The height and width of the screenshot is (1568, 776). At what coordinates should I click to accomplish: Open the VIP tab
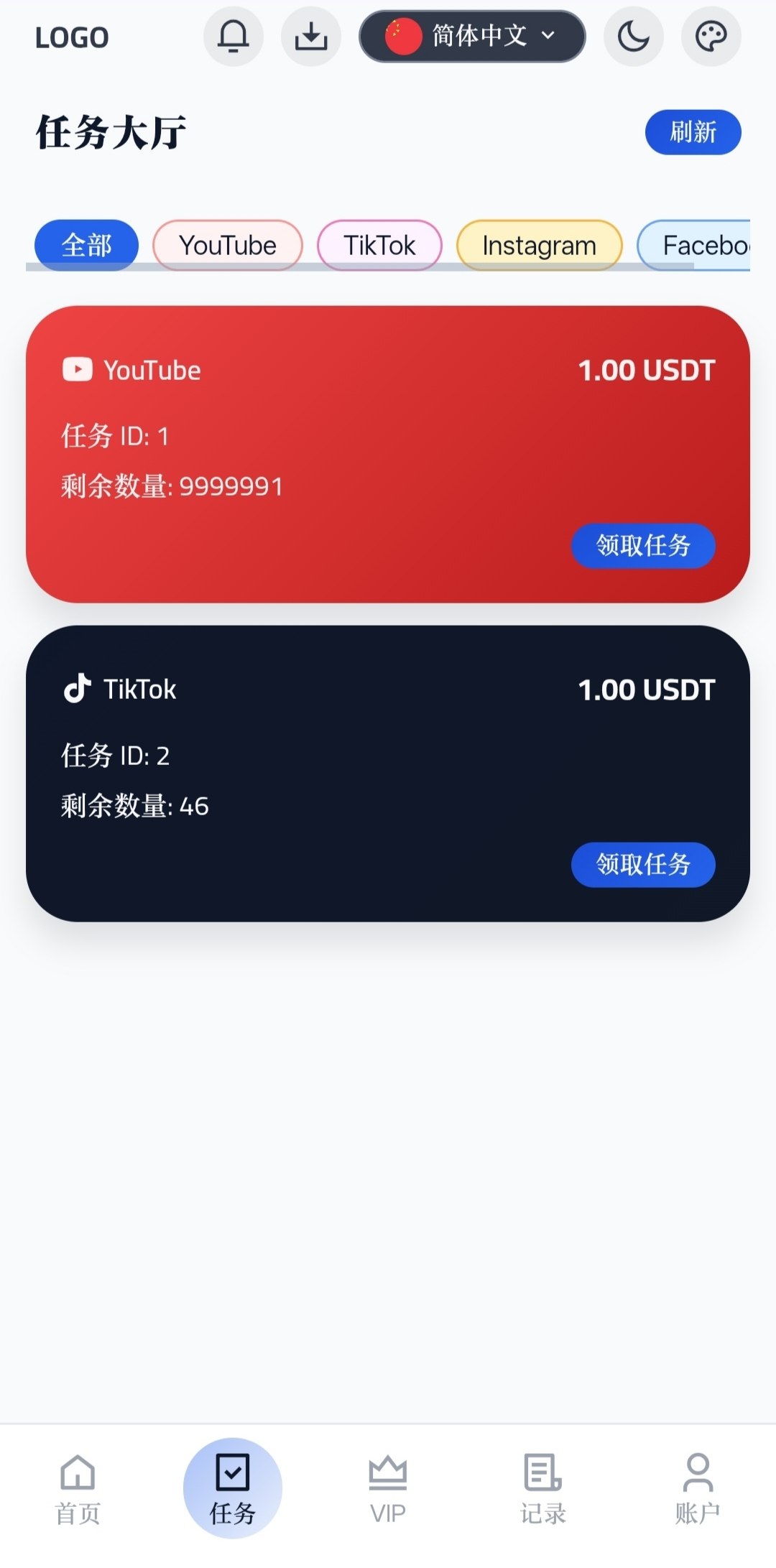pos(388,1488)
